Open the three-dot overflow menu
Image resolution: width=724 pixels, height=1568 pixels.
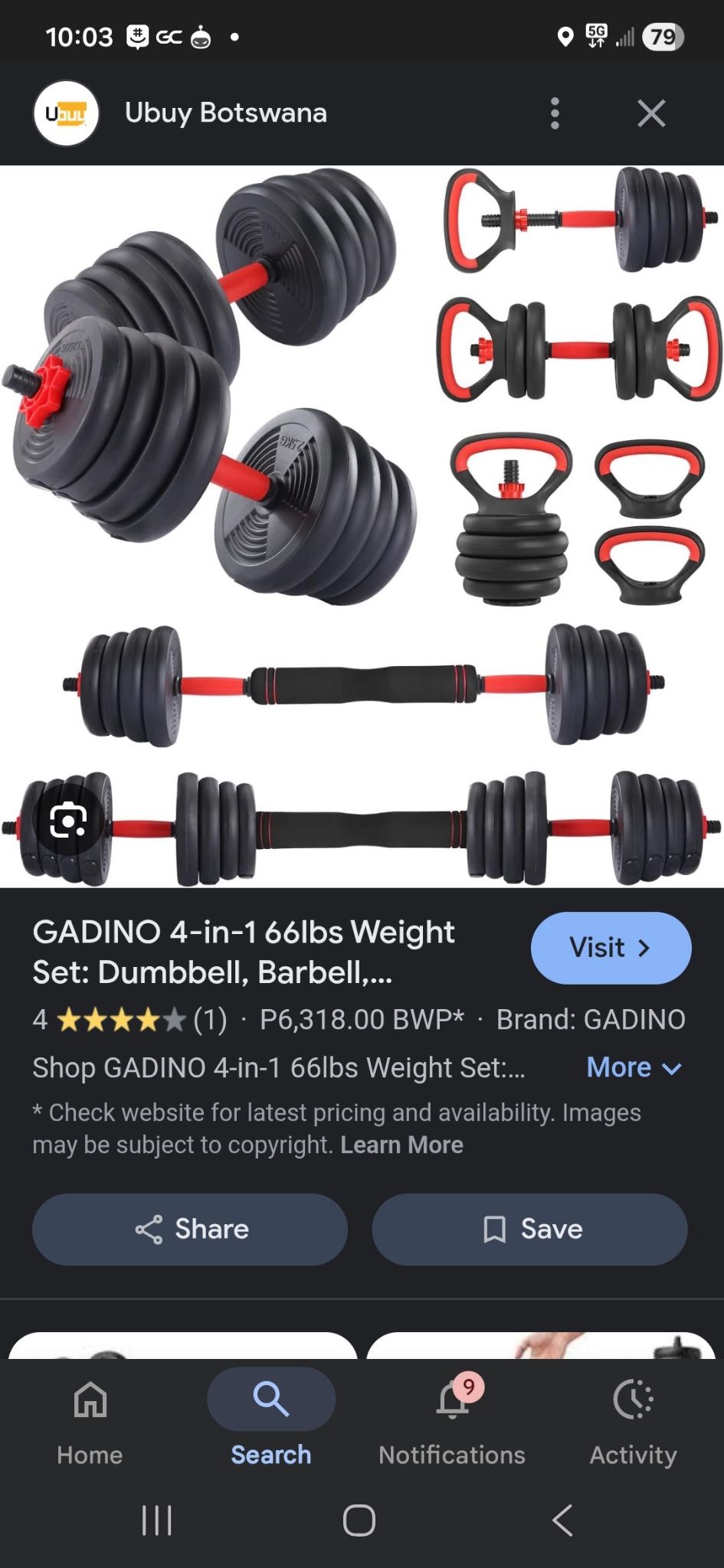[555, 113]
